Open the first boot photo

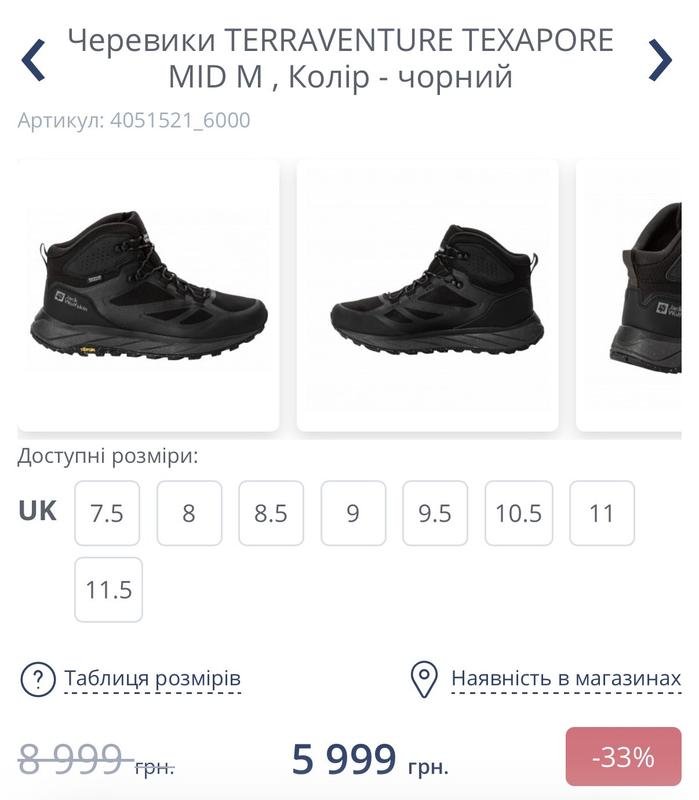tap(148, 295)
